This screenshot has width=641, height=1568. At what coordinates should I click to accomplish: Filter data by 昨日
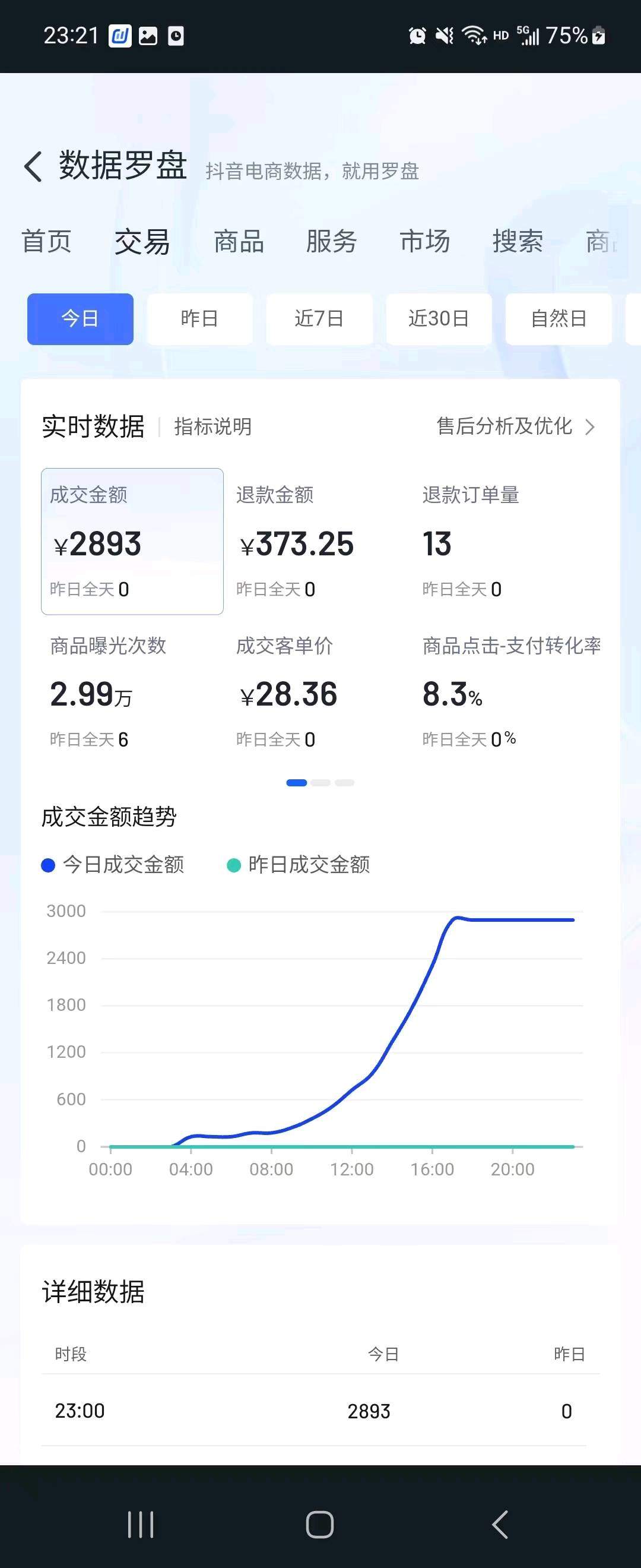coord(199,319)
